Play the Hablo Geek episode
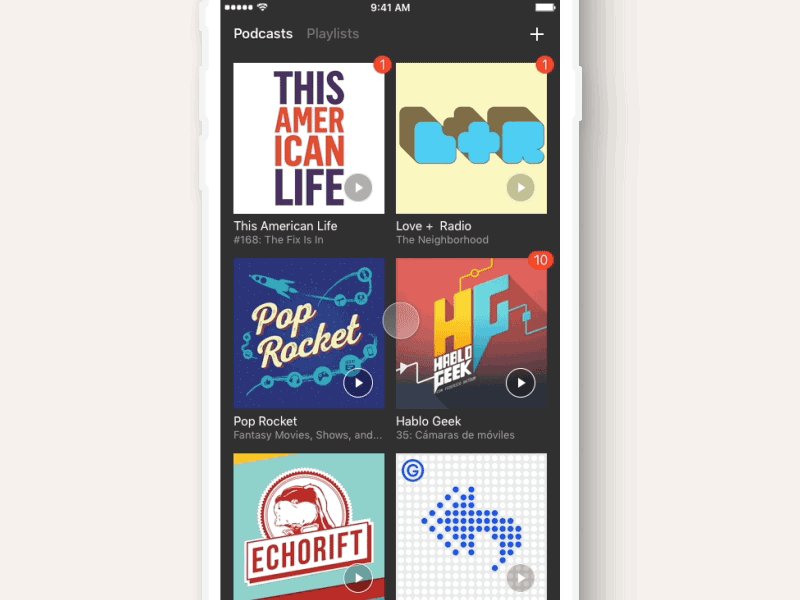This screenshot has width=800, height=600. click(x=520, y=382)
